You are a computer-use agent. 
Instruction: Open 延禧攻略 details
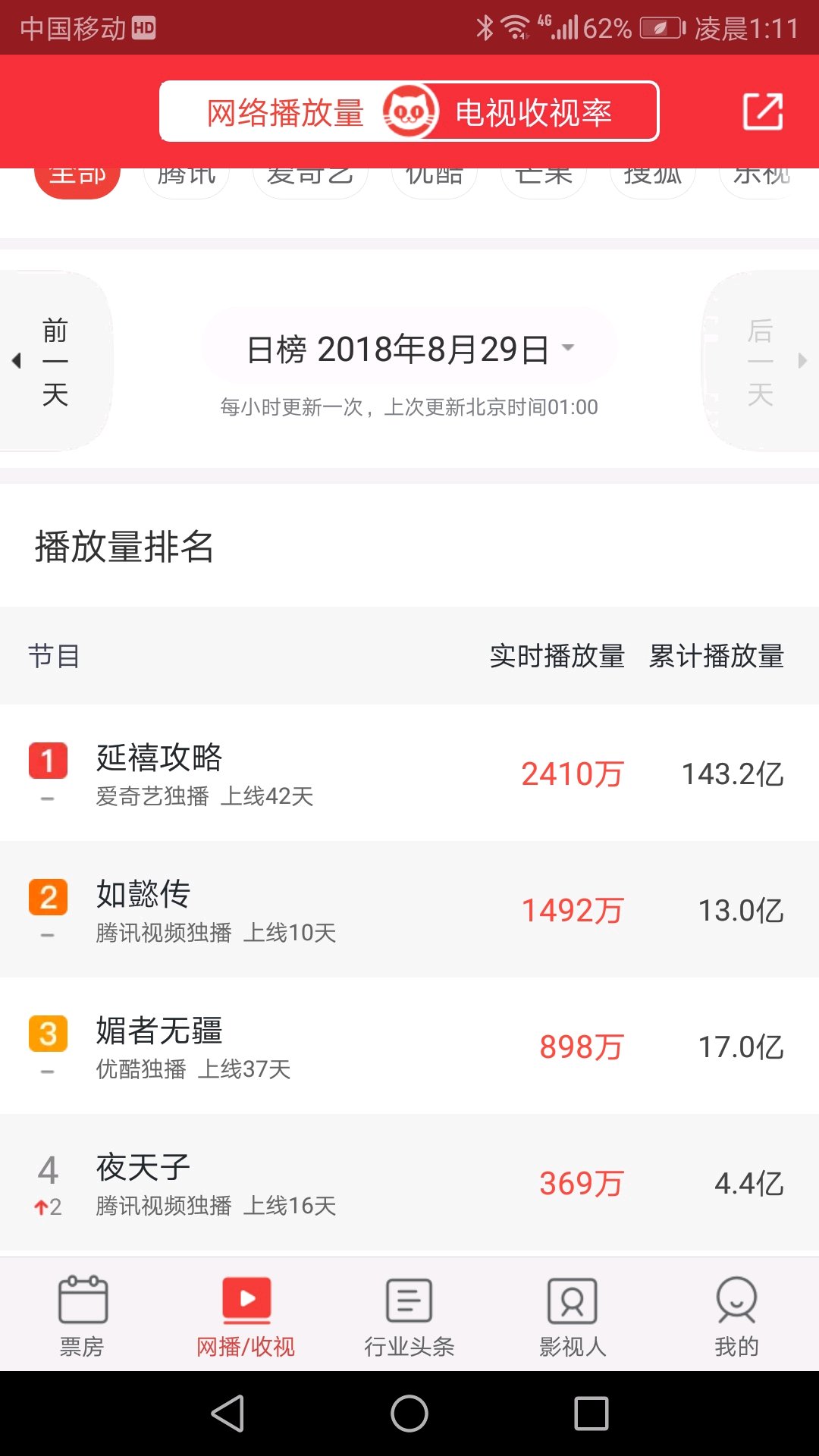click(x=409, y=773)
